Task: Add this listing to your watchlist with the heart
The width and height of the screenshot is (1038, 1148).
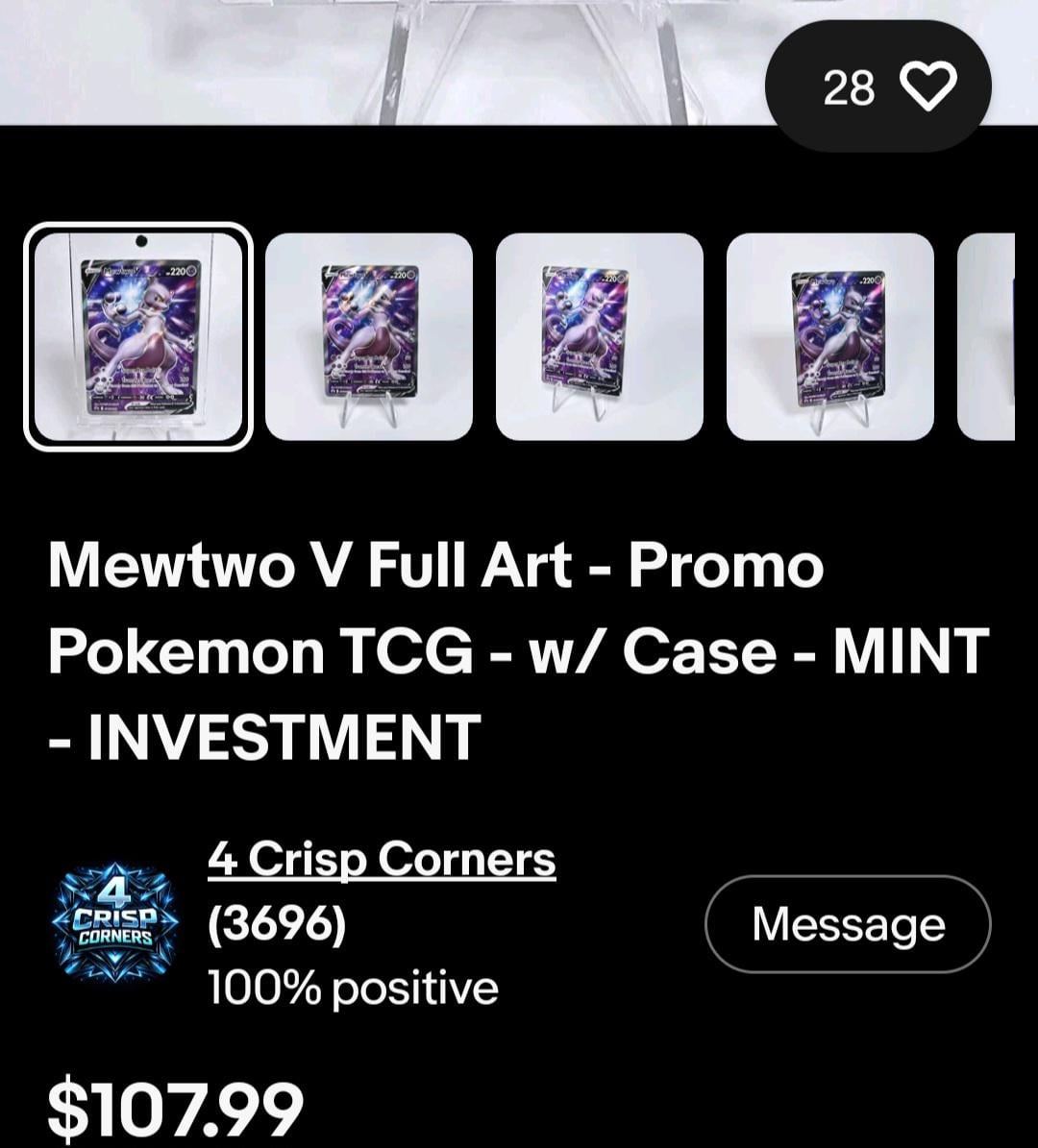Action: click(930, 87)
